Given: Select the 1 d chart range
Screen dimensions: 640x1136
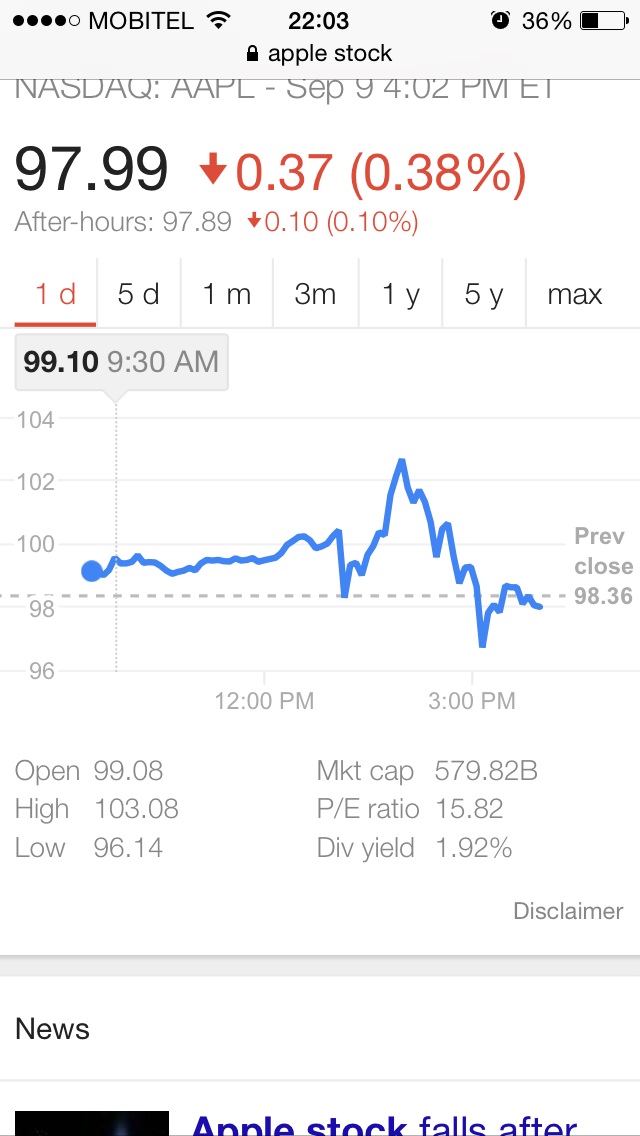Looking at the screenshot, I should point(56,294).
